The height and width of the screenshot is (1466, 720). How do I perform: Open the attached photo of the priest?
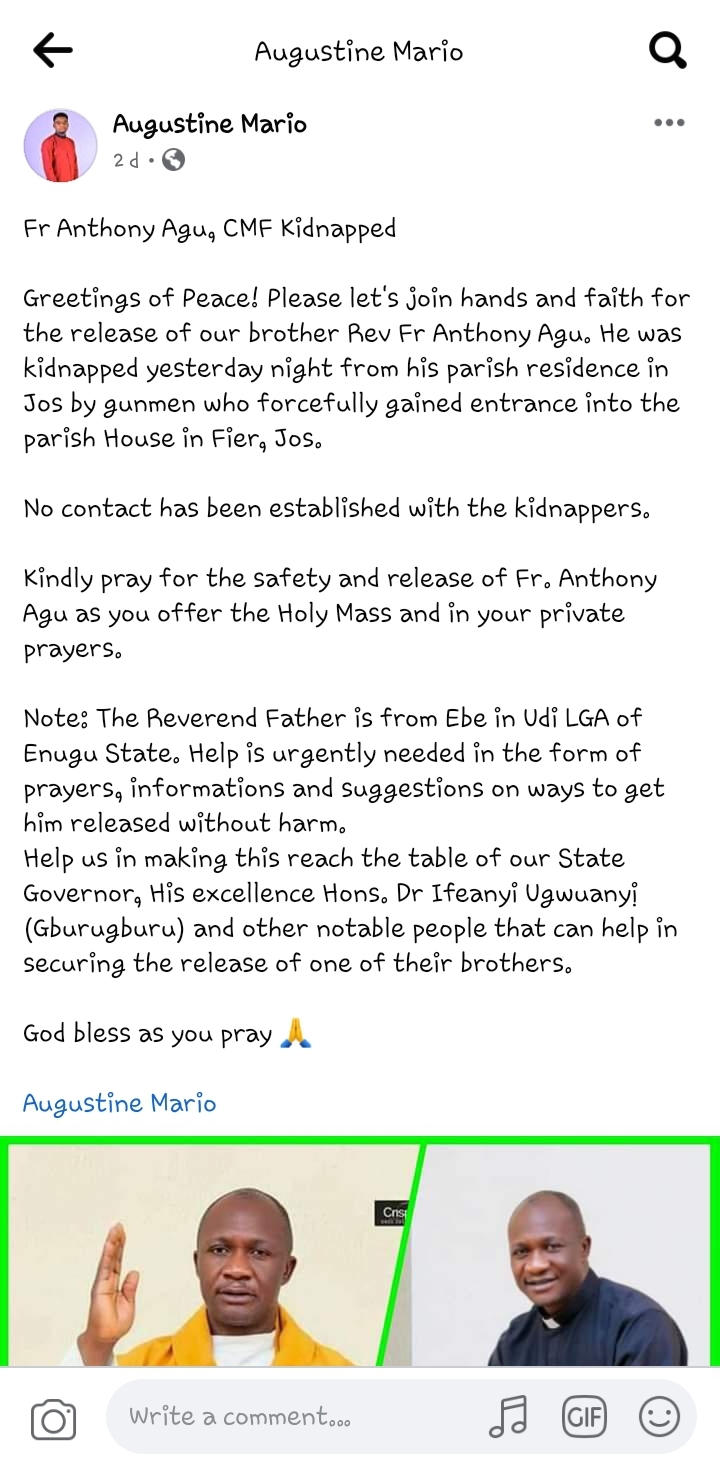pyautogui.click(x=360, y=1253)
